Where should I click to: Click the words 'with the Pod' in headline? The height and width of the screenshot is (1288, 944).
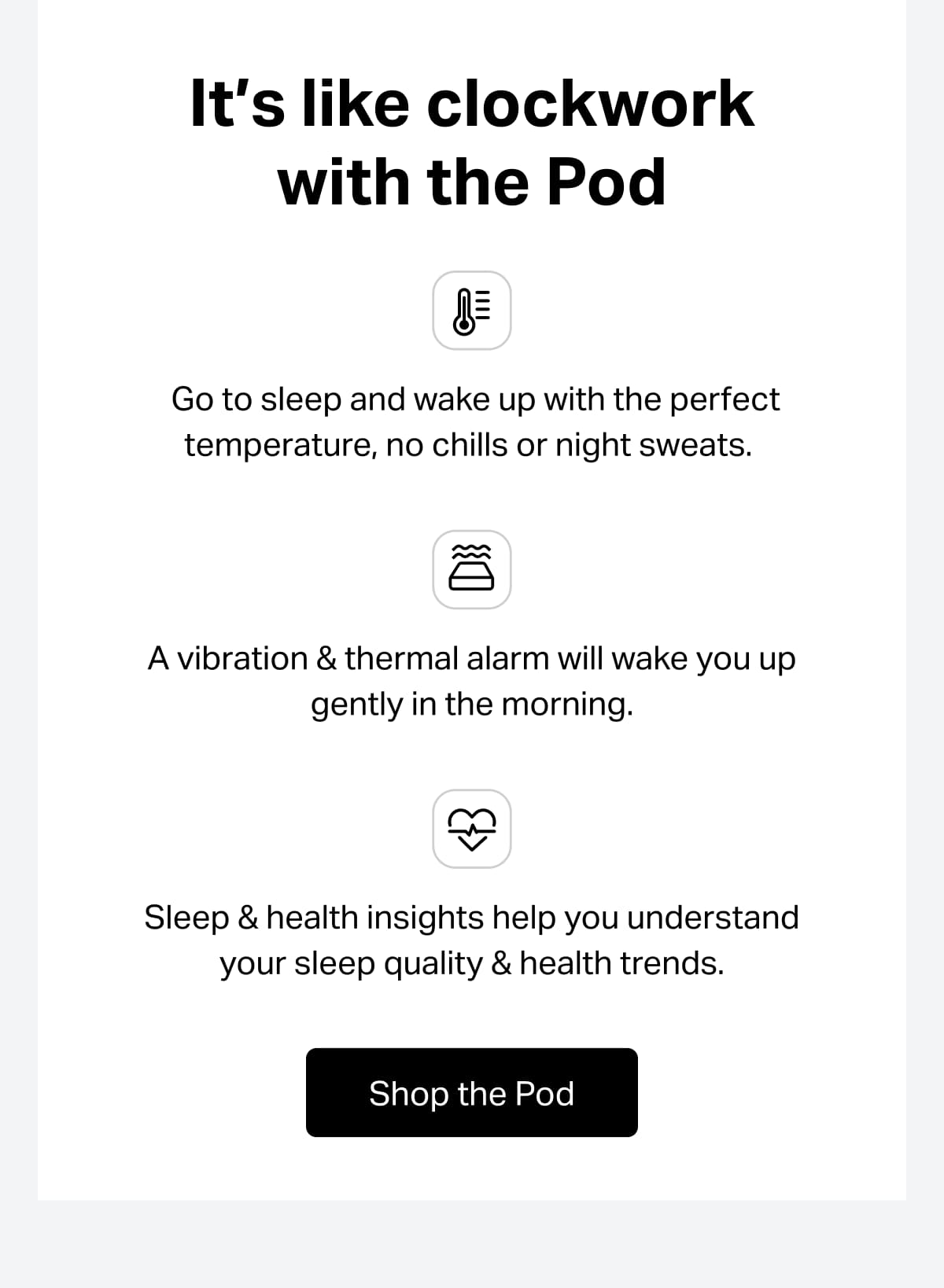[x=471, y=181]
